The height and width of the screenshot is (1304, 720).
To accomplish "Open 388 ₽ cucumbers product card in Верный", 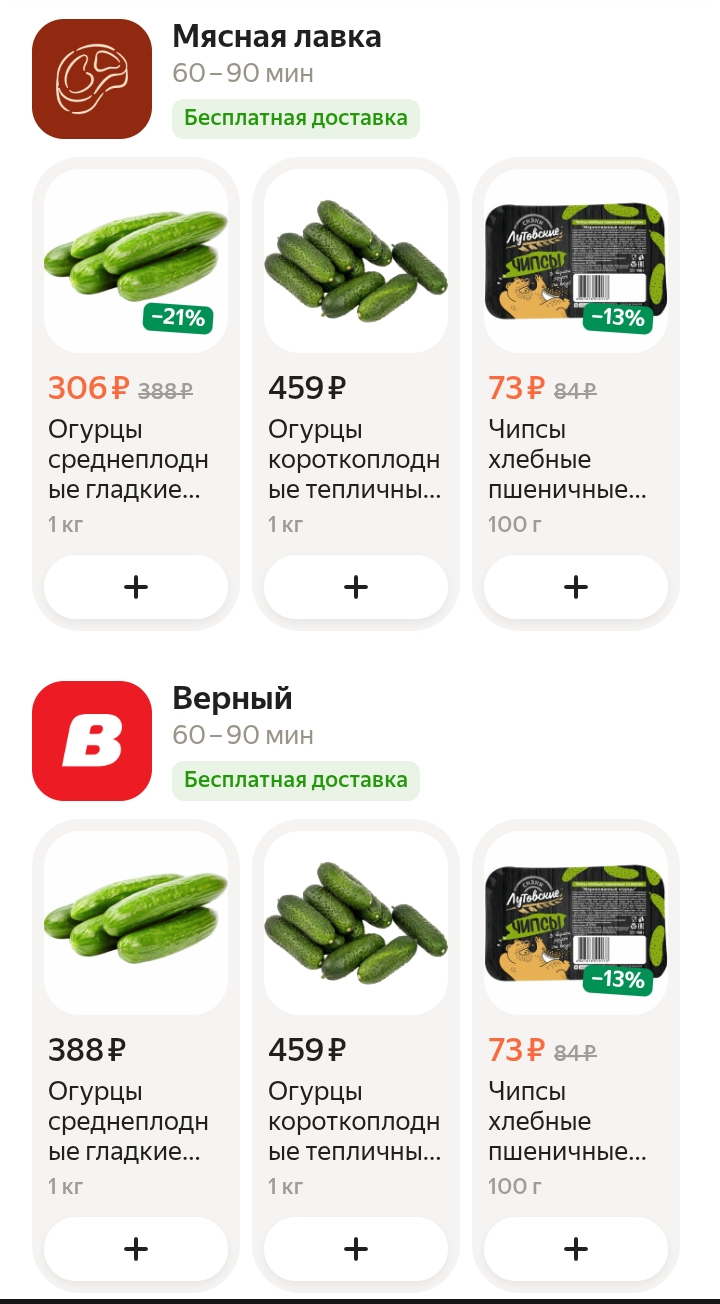I will (136, 922).
